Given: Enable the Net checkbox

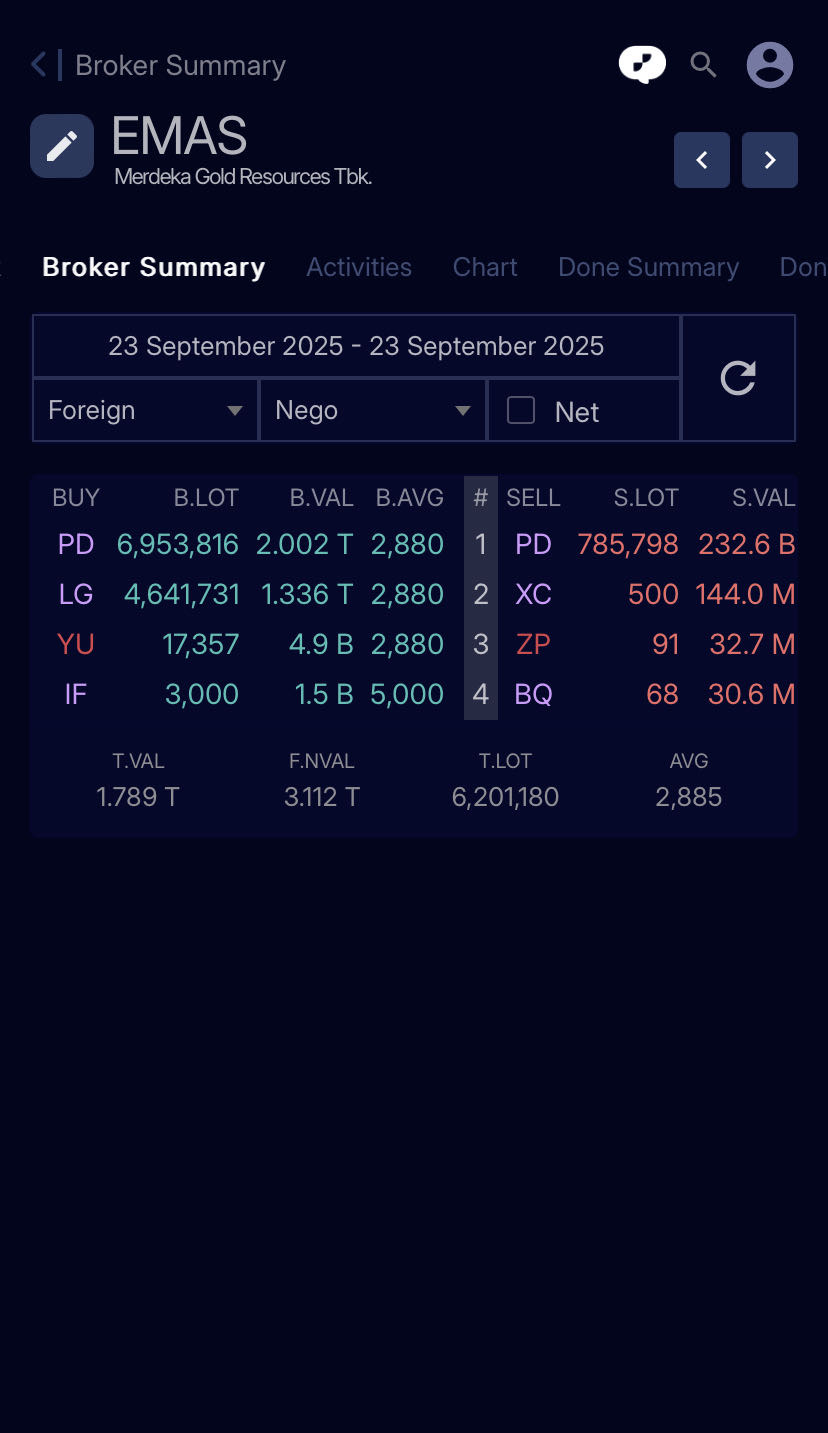Looking at the screenshot, I should tap(521, 410).
